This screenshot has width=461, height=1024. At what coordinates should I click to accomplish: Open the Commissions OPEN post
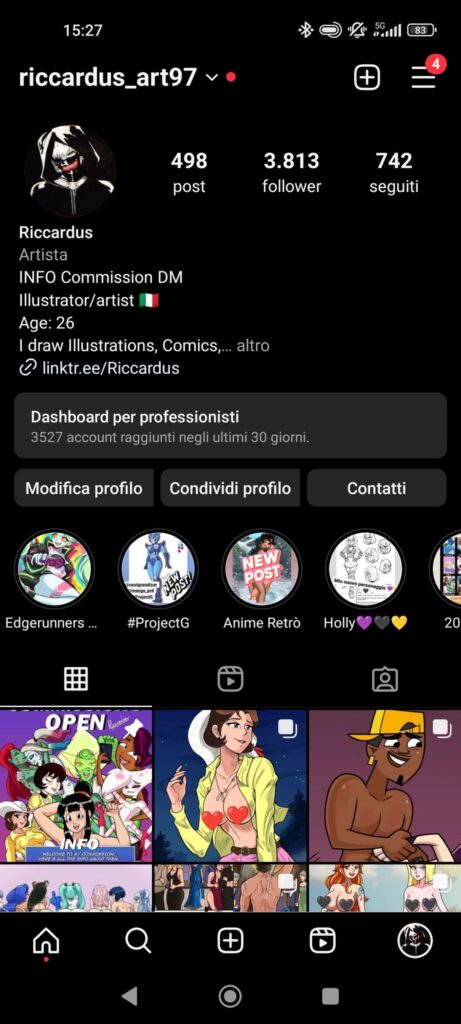[x=76, y=786]
